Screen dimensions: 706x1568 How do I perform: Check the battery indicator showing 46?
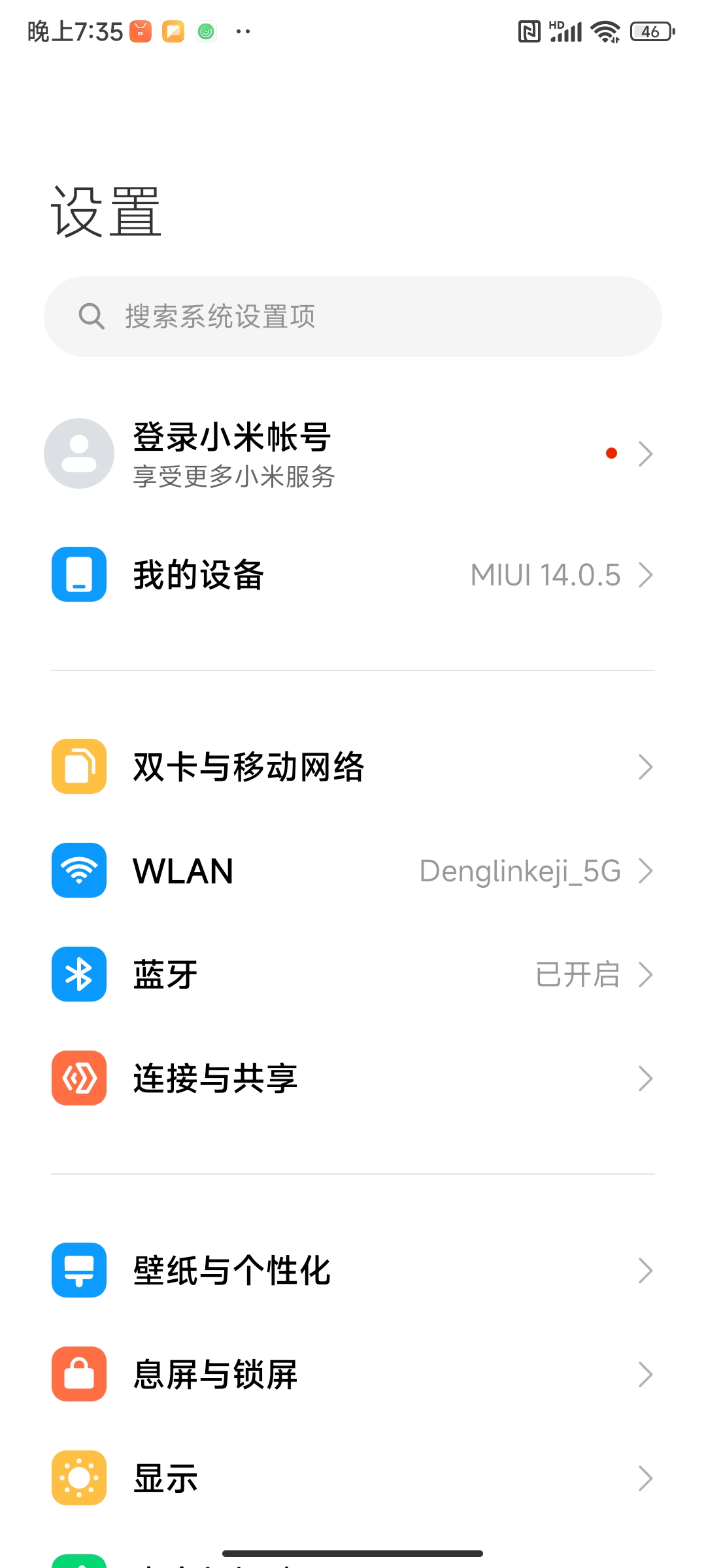pos(649,31)
